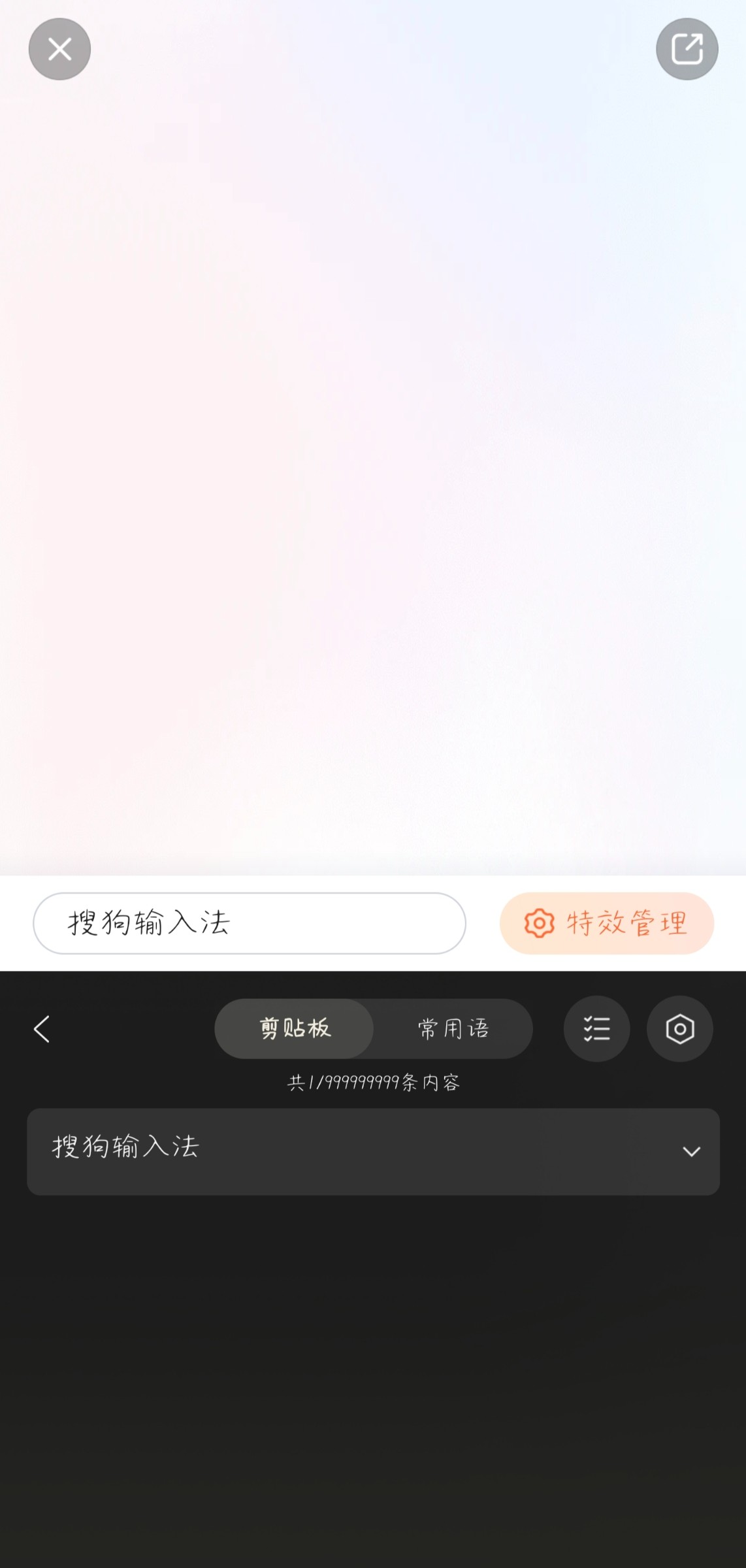Select the 剪贴板 tab
The height and width of the screenshot is (1568, 746).
pyautogui.click(x=295, y=1029)
